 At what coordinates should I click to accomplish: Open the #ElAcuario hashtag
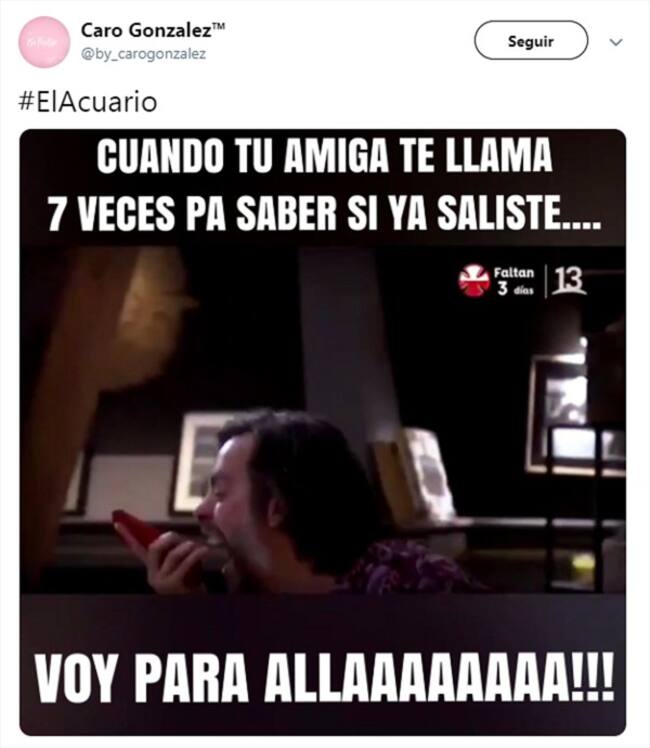(87, 103)
